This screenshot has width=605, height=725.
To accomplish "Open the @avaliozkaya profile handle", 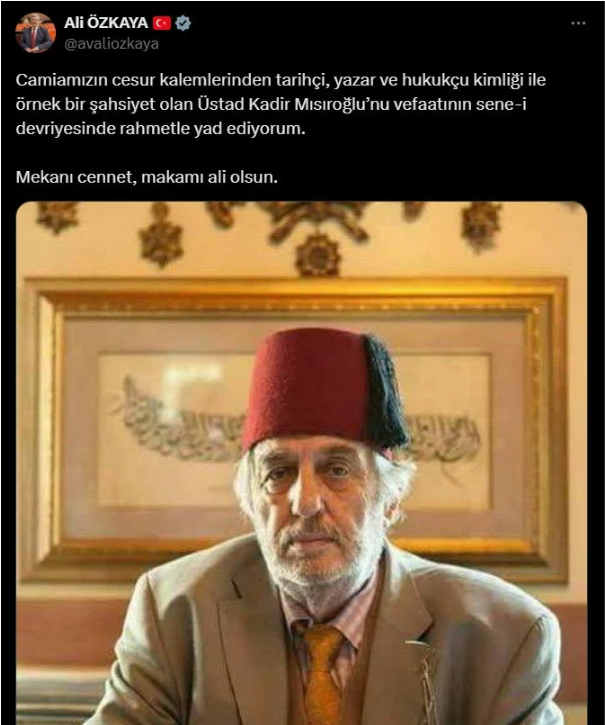I will pyautogui.click(x=112, y=43).
